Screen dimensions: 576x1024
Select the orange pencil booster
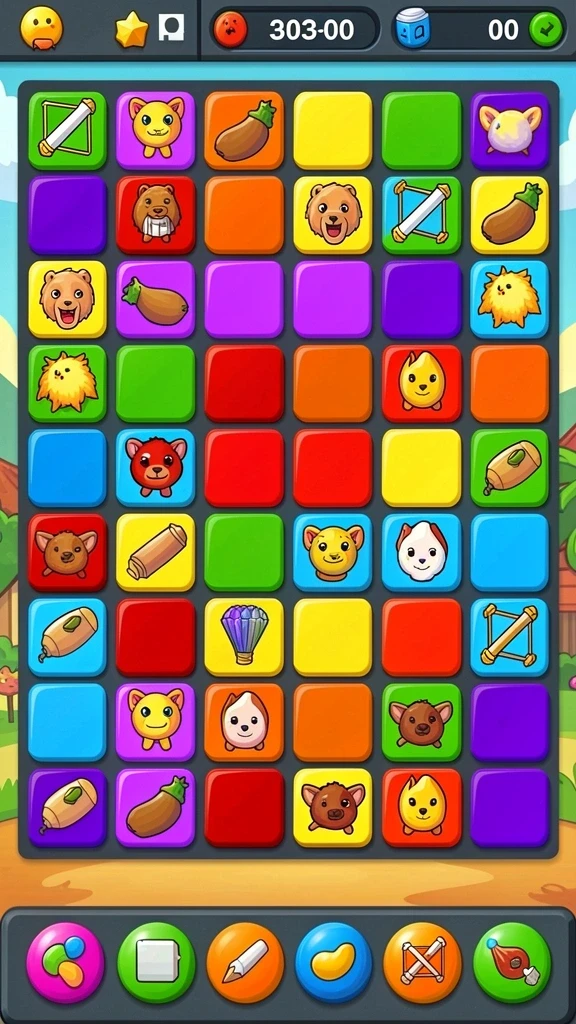[x=246, y=962]
